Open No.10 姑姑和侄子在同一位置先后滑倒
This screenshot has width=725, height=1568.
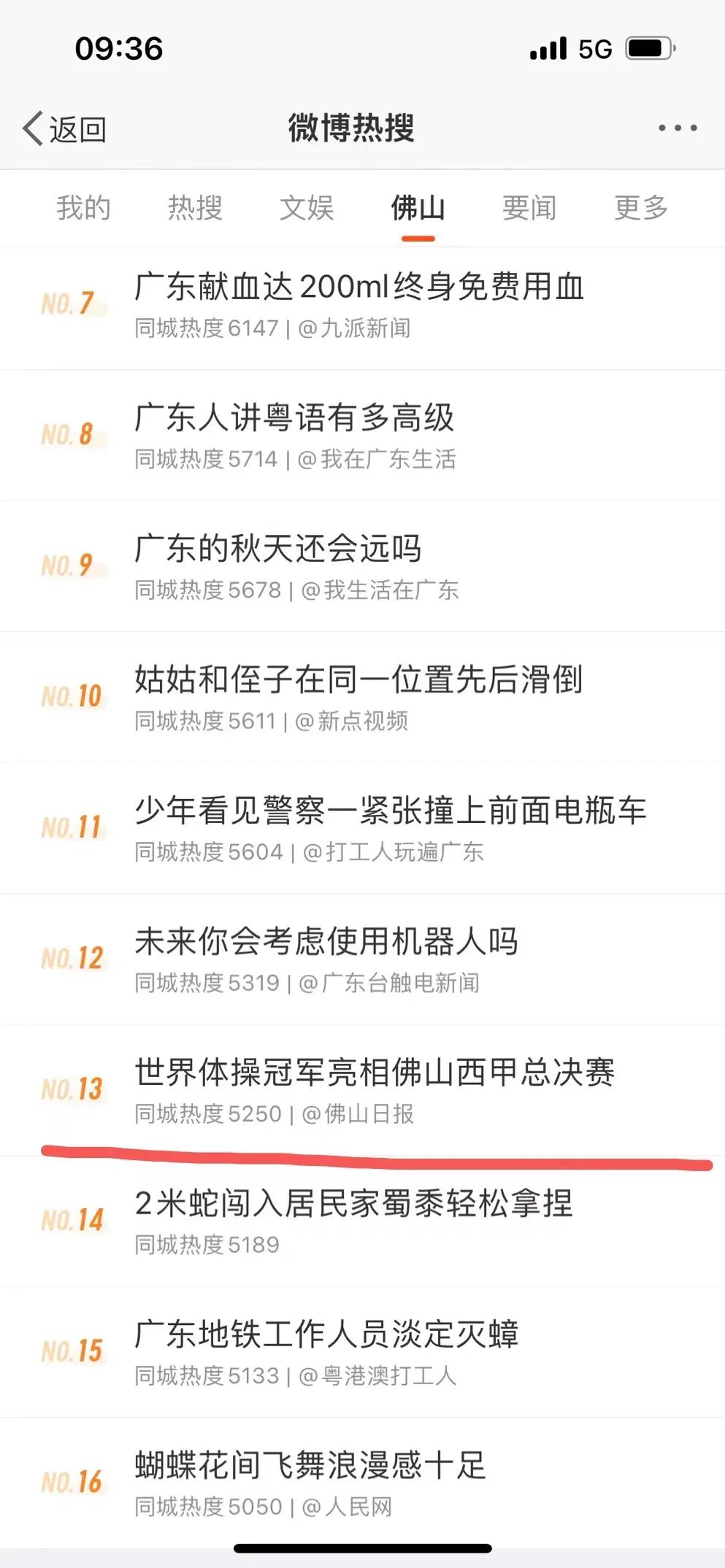click(x=362, y=698)
